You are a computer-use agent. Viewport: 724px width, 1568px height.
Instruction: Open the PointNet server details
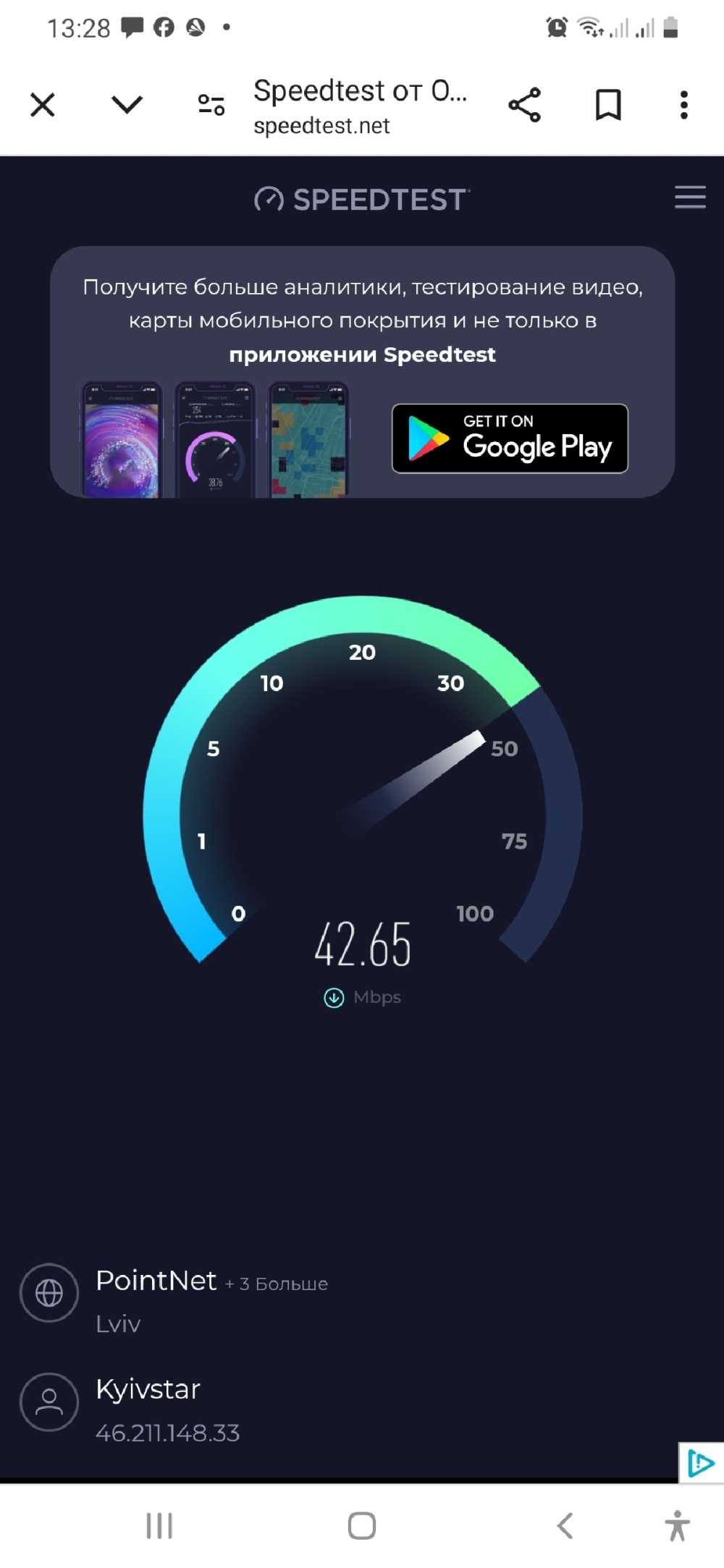174,1300
